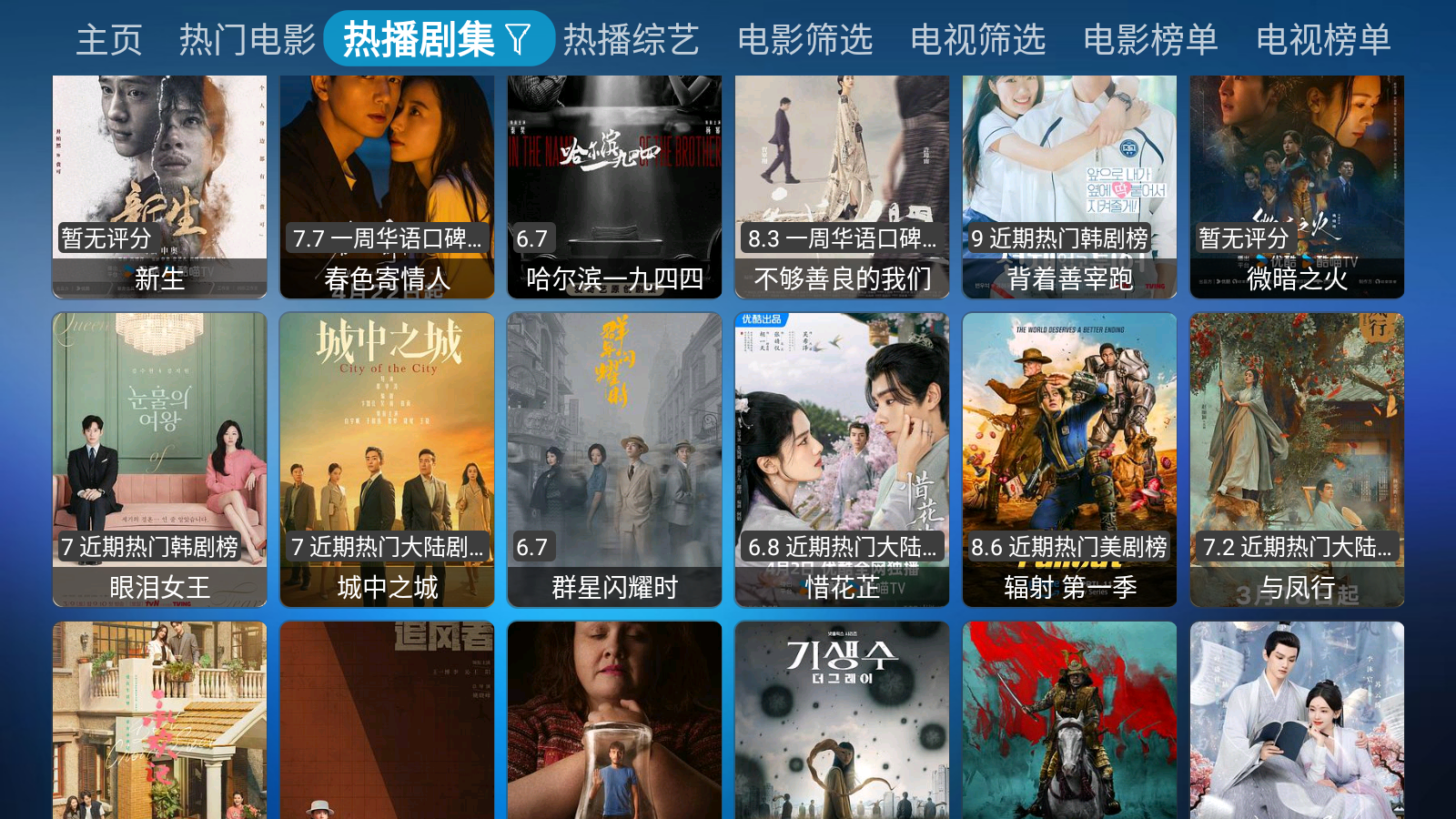This screenshot has width=1456, height=819.
Task: Open the series 群星闪耀时
Action: 614,460
